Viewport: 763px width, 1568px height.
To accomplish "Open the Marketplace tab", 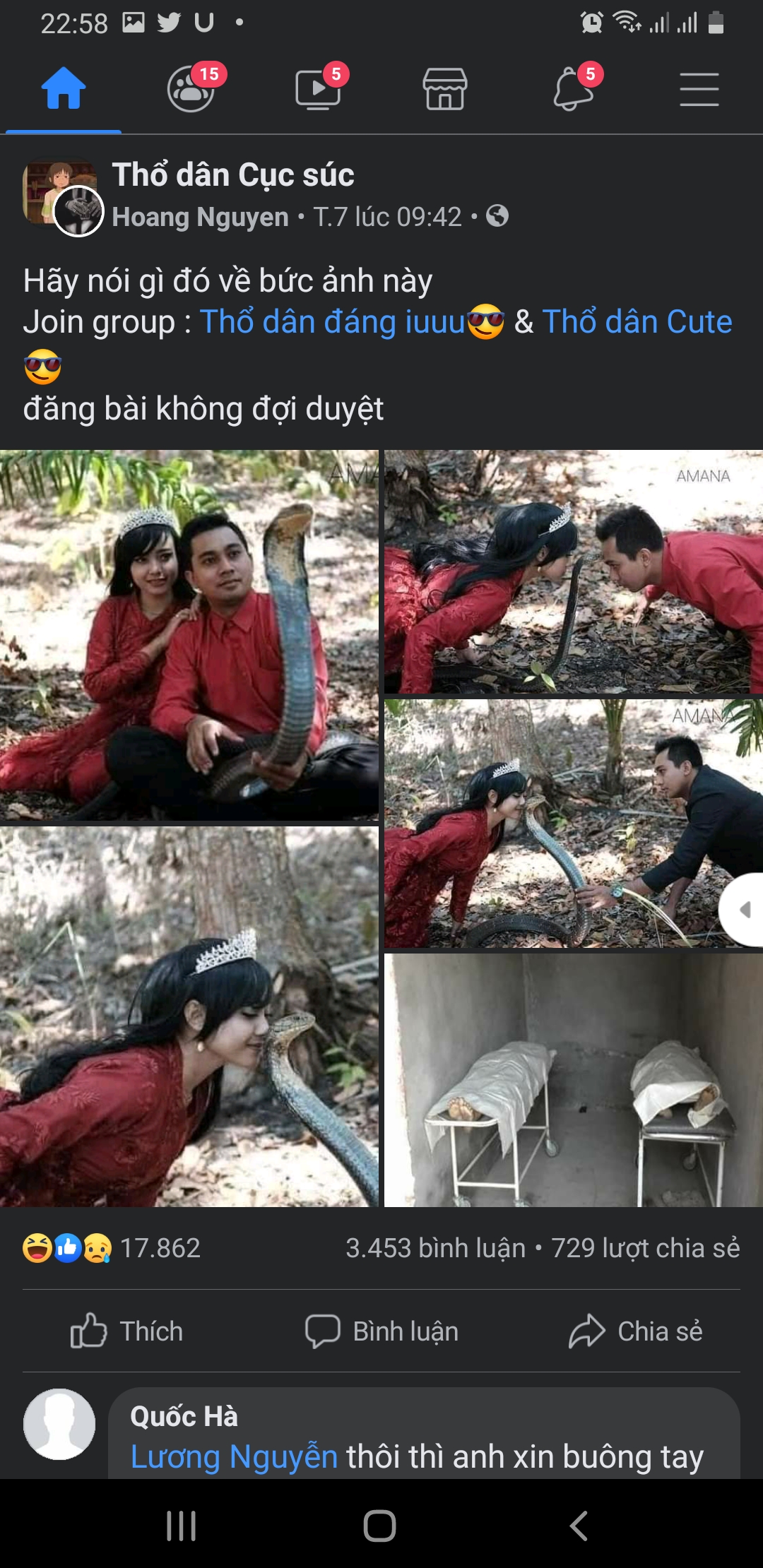I will pos(445,89).
